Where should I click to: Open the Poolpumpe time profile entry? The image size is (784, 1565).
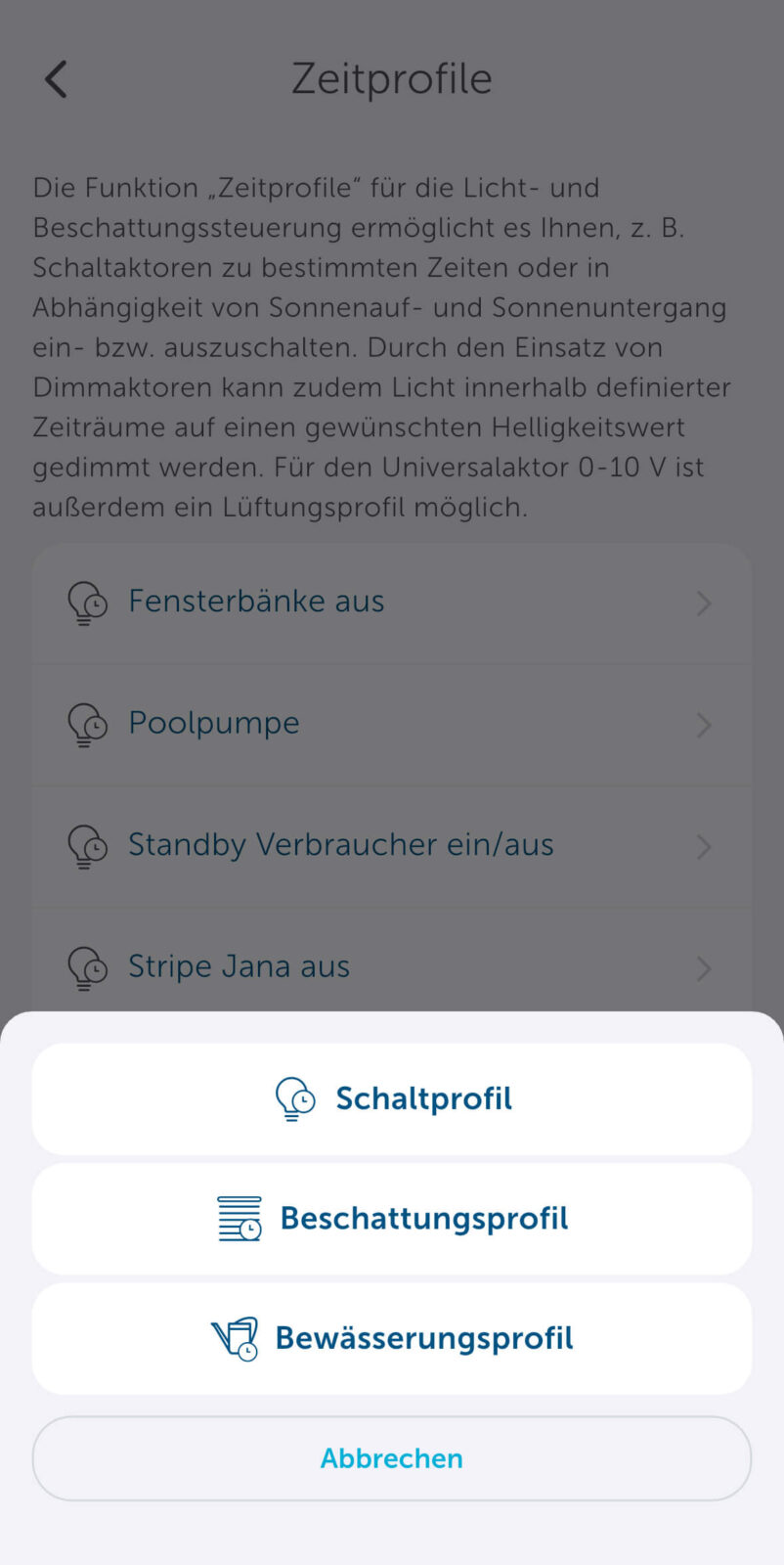click(391, 725)
